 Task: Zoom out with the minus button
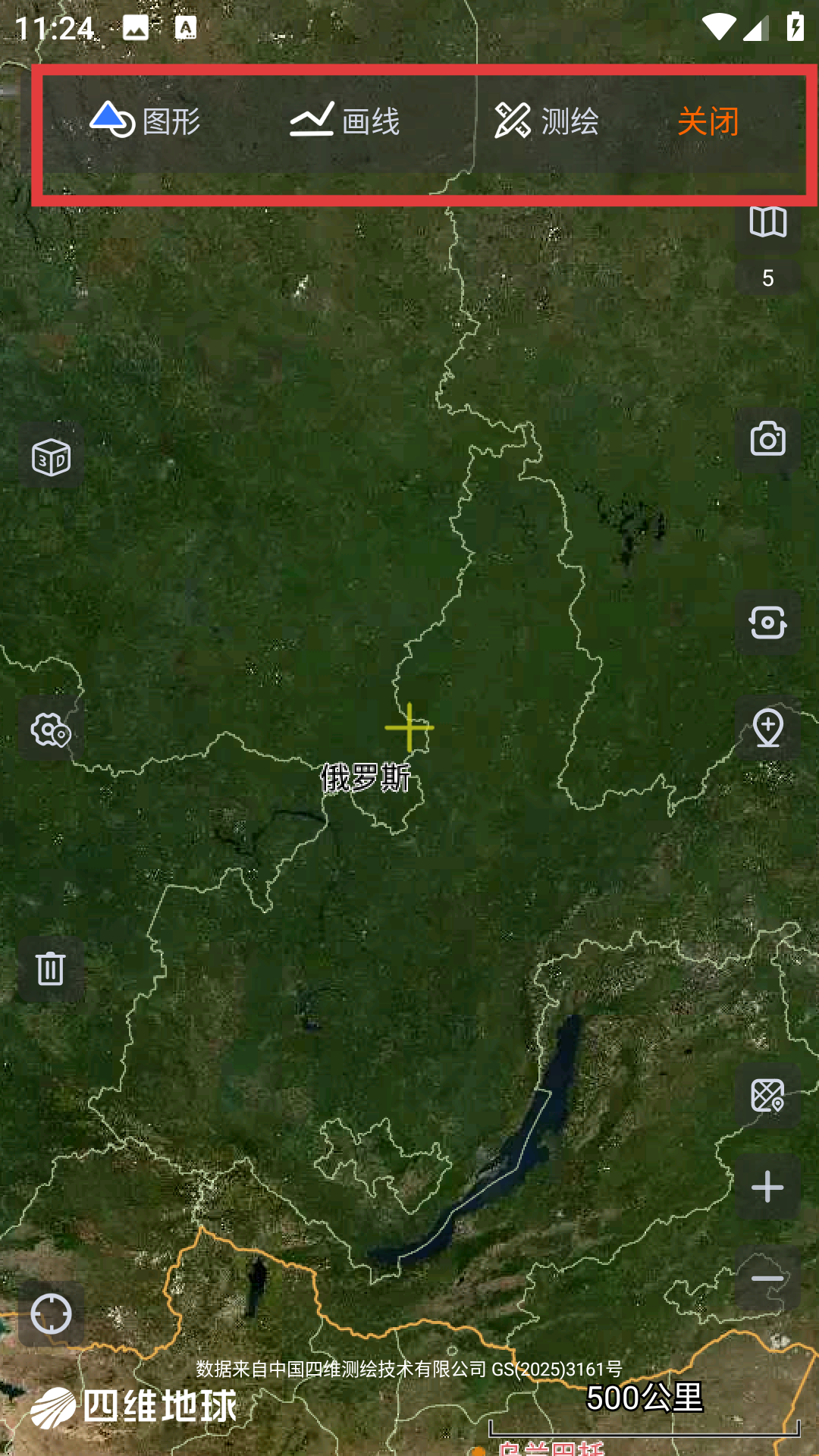[x=767, y=1279]
